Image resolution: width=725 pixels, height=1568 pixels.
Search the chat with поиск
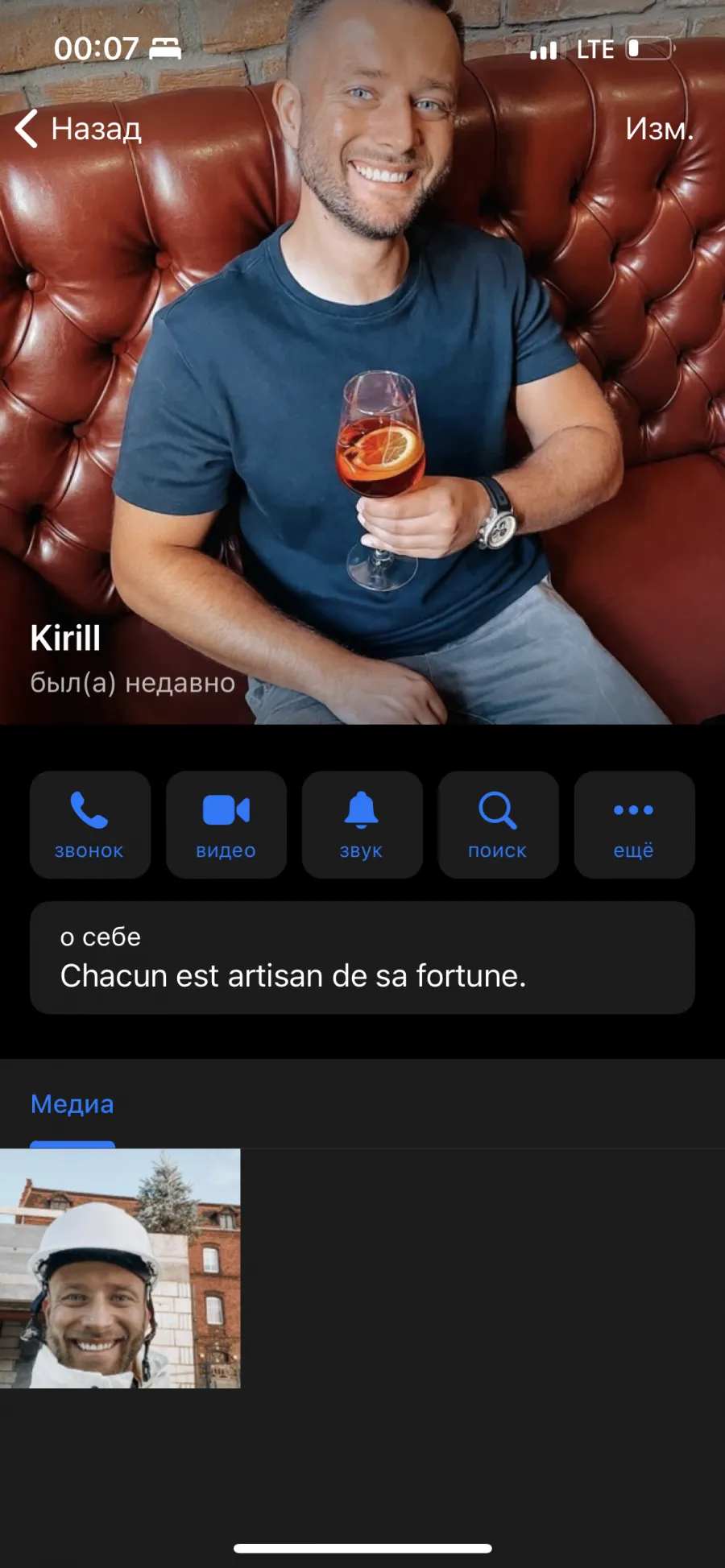[x=499, y=825]
